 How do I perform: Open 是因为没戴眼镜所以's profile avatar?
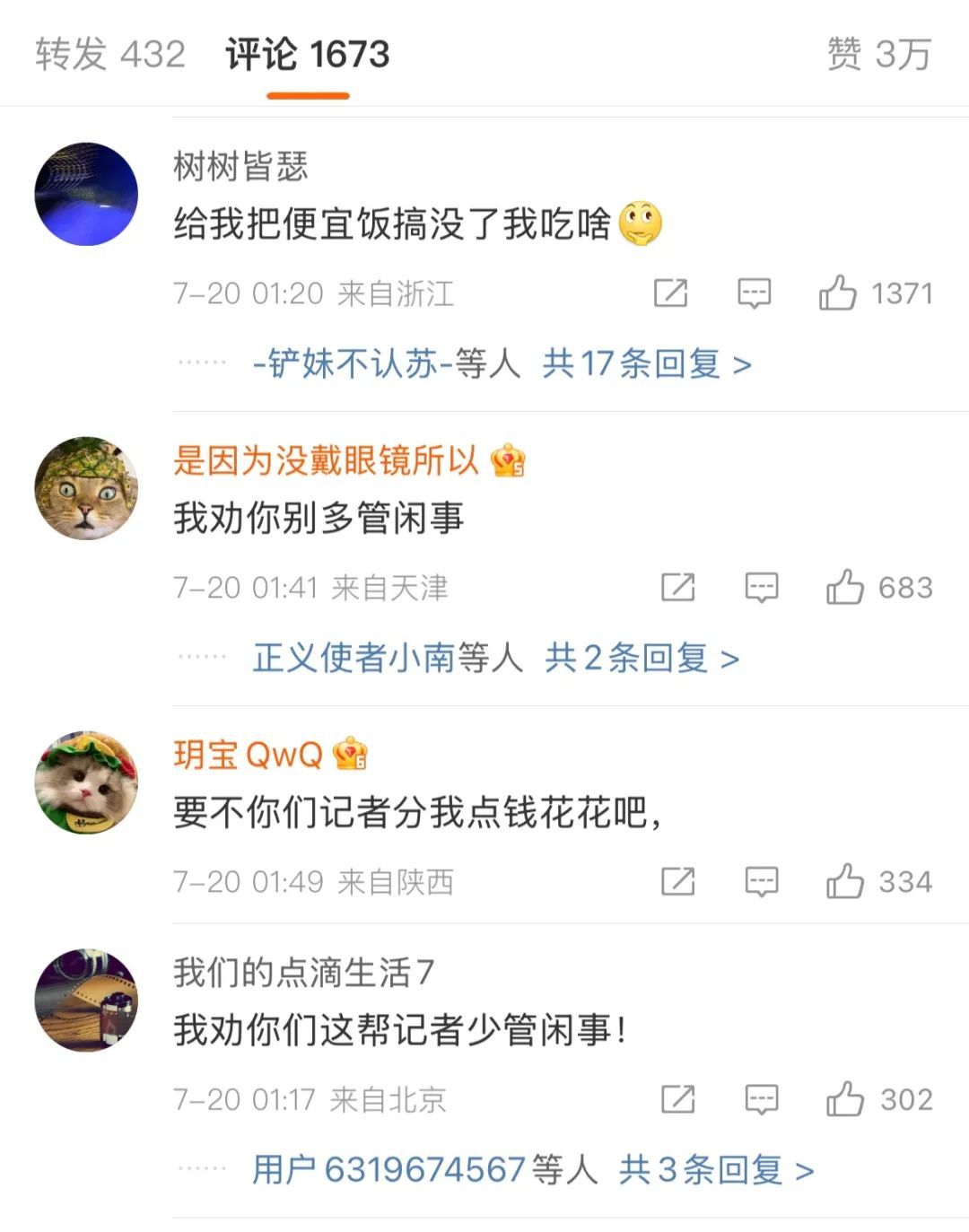point(86,488)
